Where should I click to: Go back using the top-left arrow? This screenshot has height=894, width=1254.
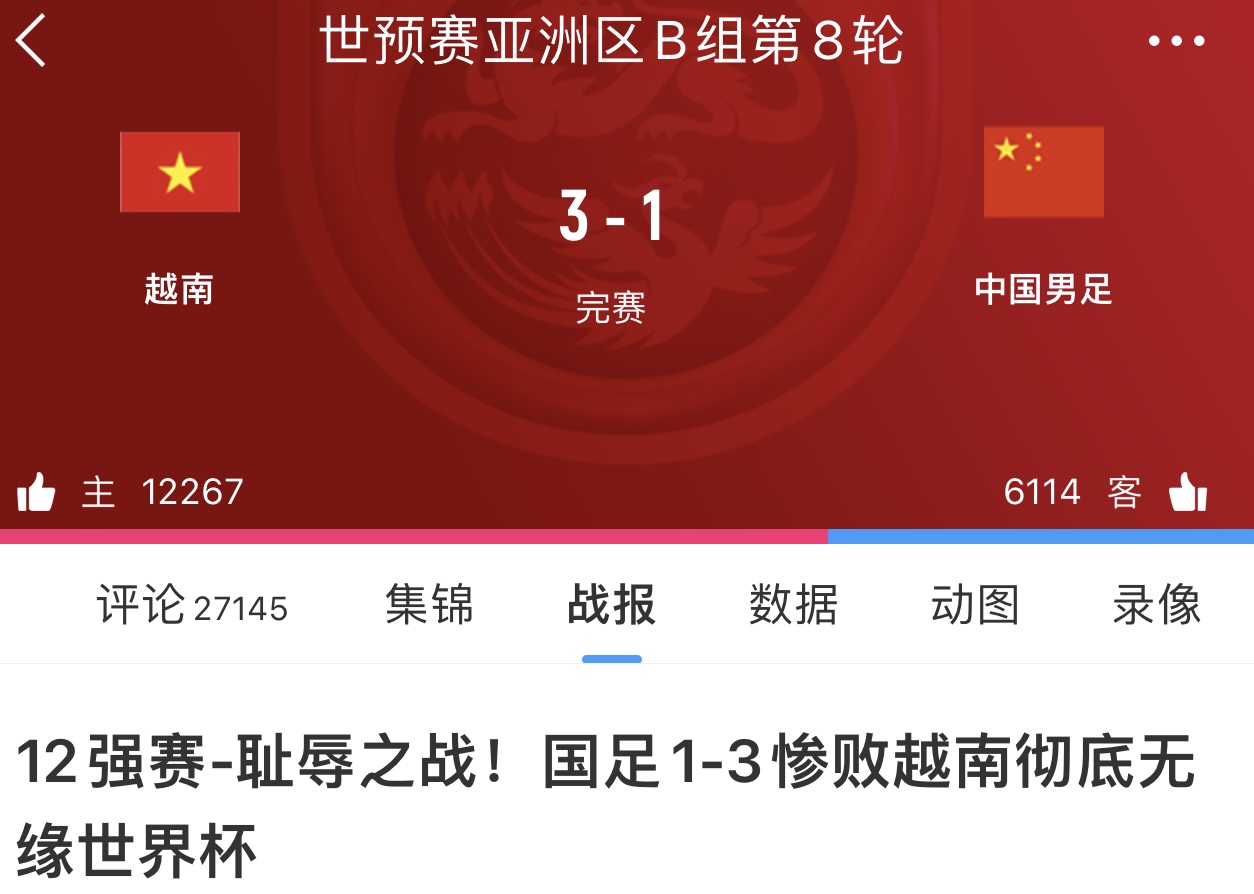coord(32,42)
